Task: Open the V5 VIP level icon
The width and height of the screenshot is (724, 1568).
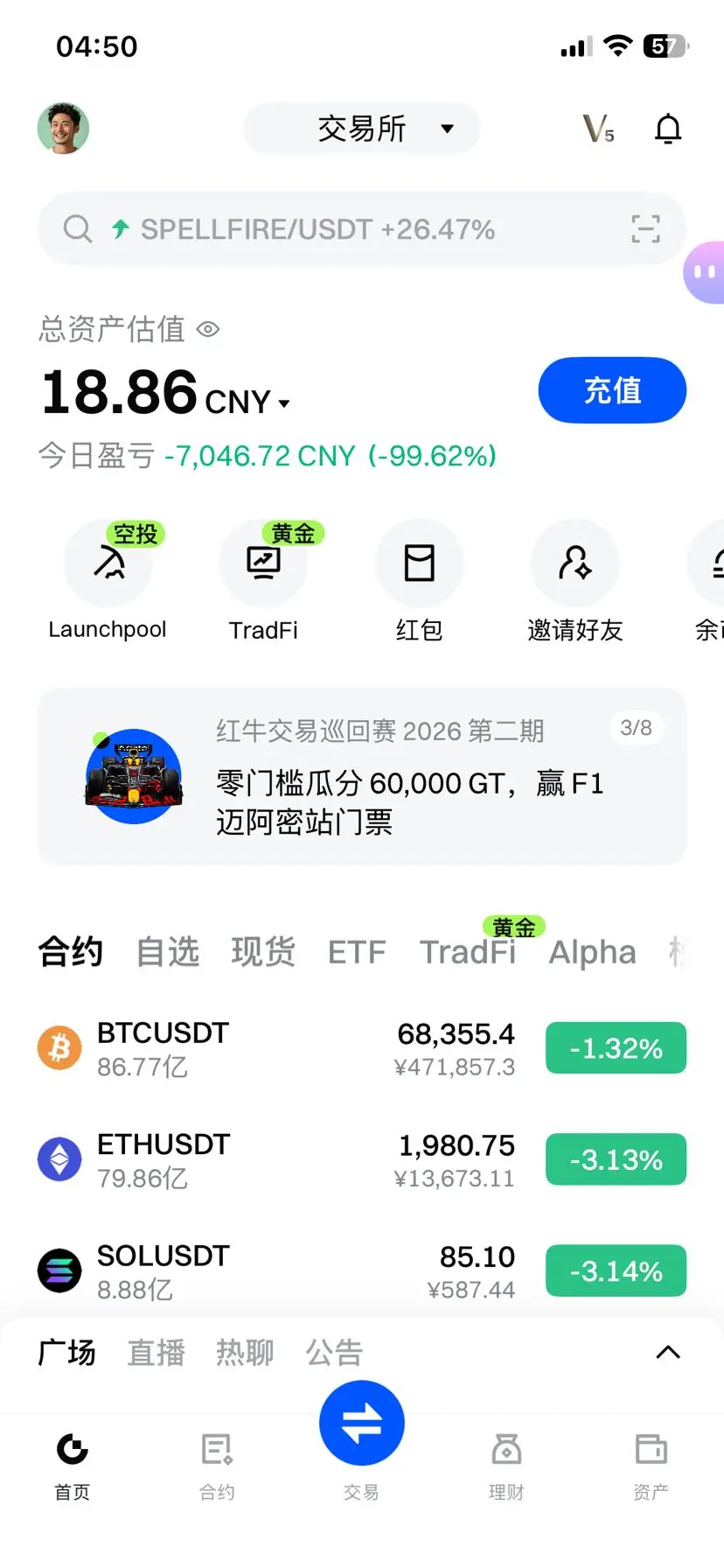Action: coord(599,129)
